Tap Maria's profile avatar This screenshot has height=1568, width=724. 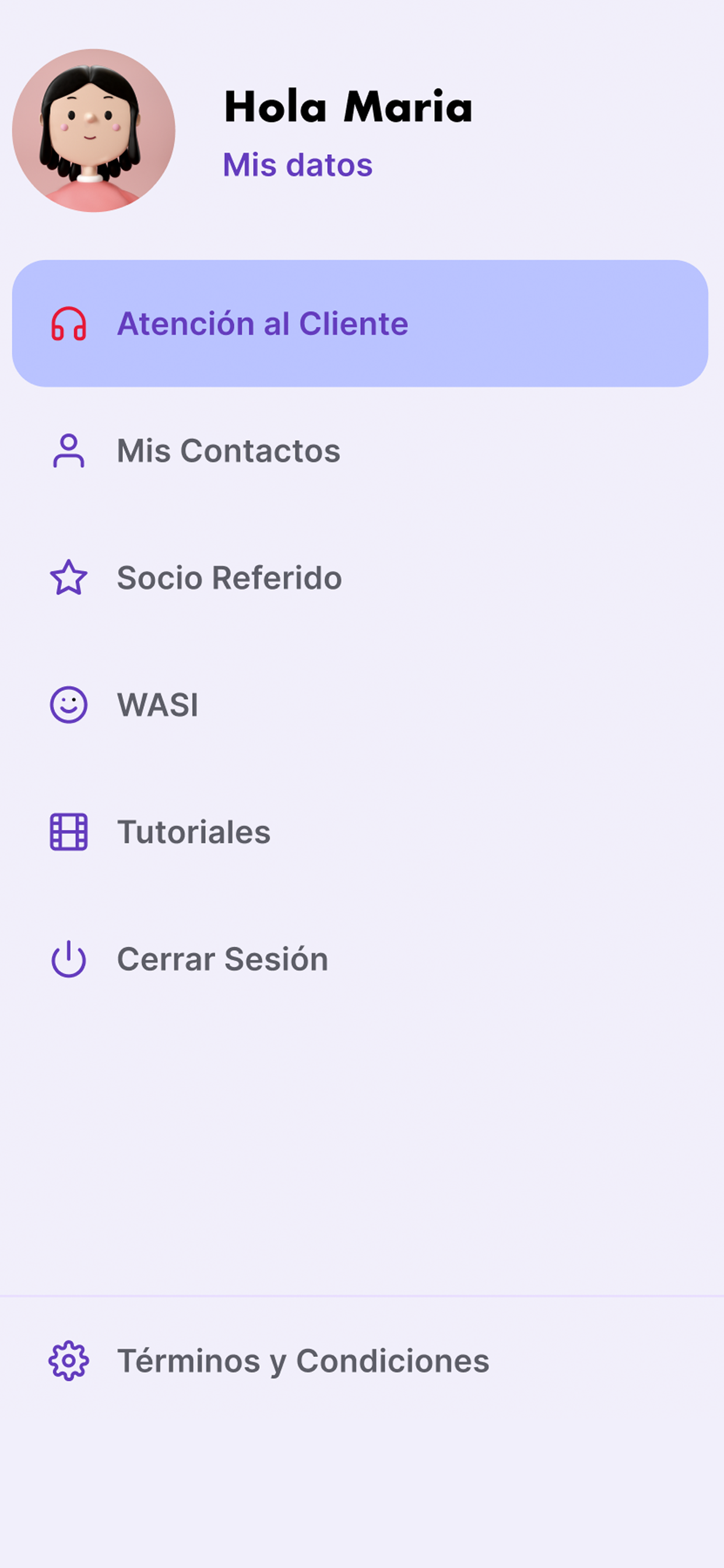[94, 130]
